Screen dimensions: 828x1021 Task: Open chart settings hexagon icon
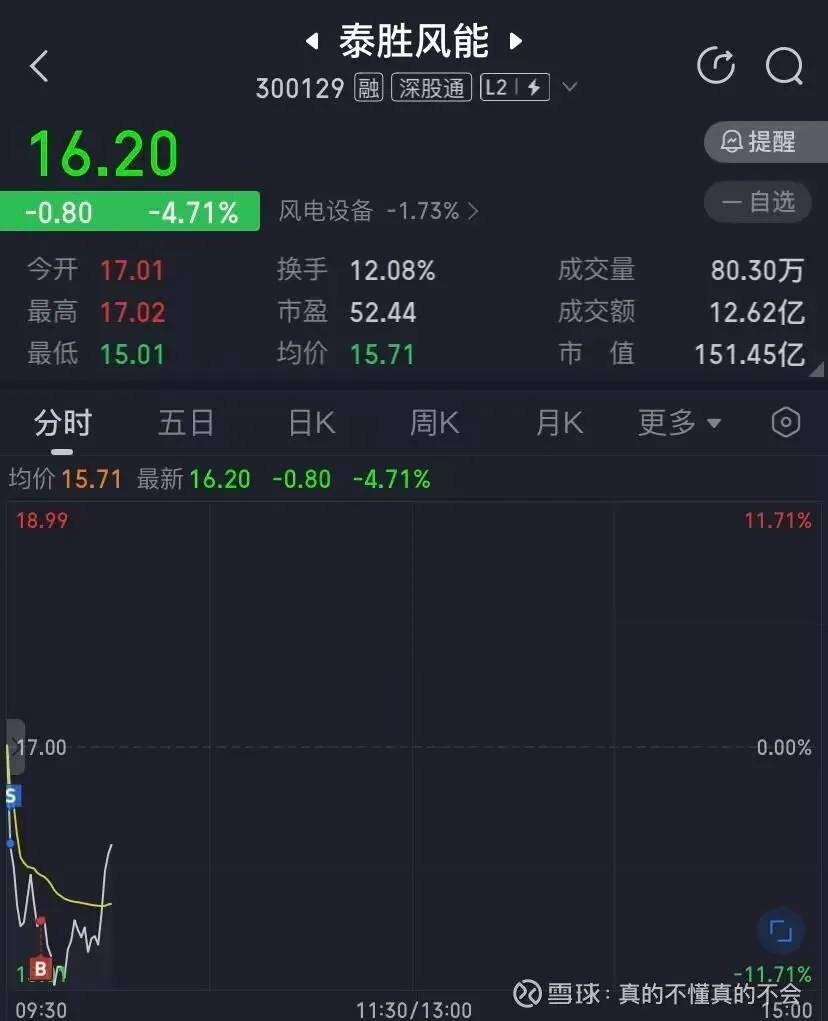click(x=786, y=422)
